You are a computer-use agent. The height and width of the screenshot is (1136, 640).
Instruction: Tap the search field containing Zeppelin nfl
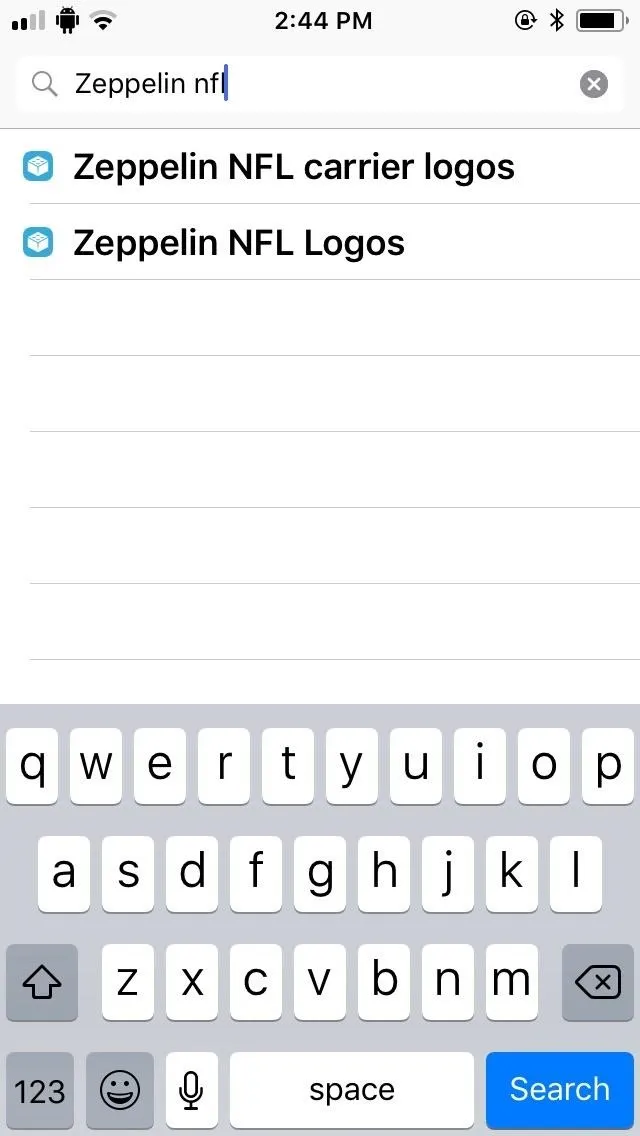pos(319,85)
